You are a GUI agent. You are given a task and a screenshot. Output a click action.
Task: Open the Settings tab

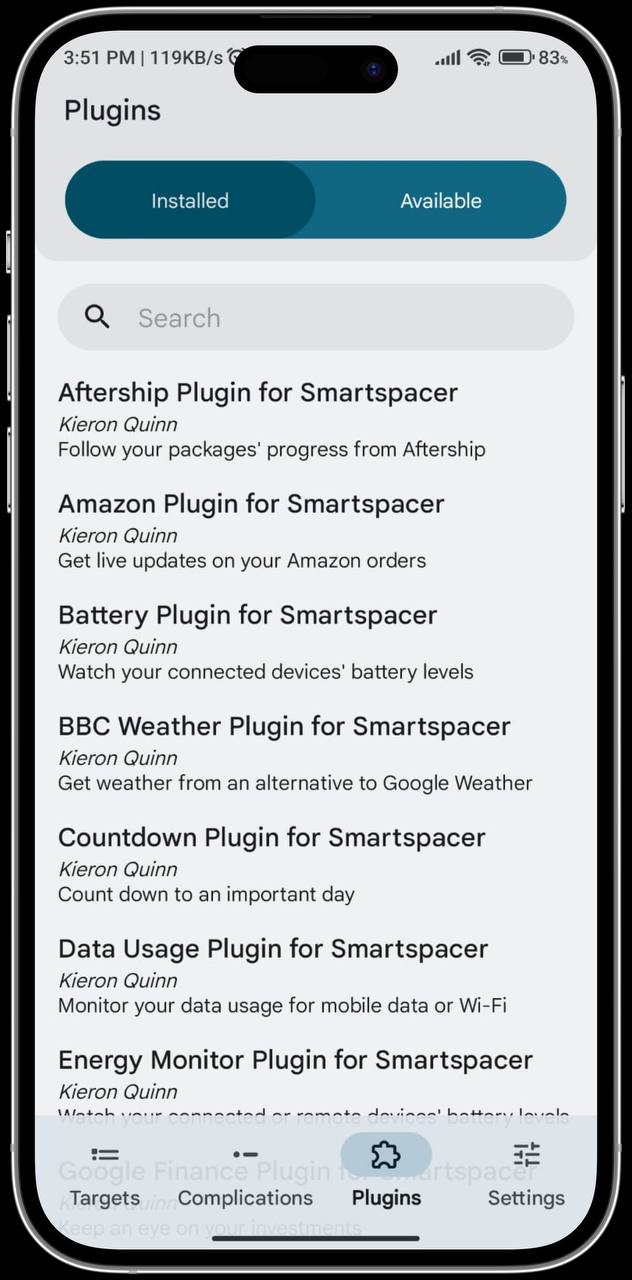click(526, 1177)
